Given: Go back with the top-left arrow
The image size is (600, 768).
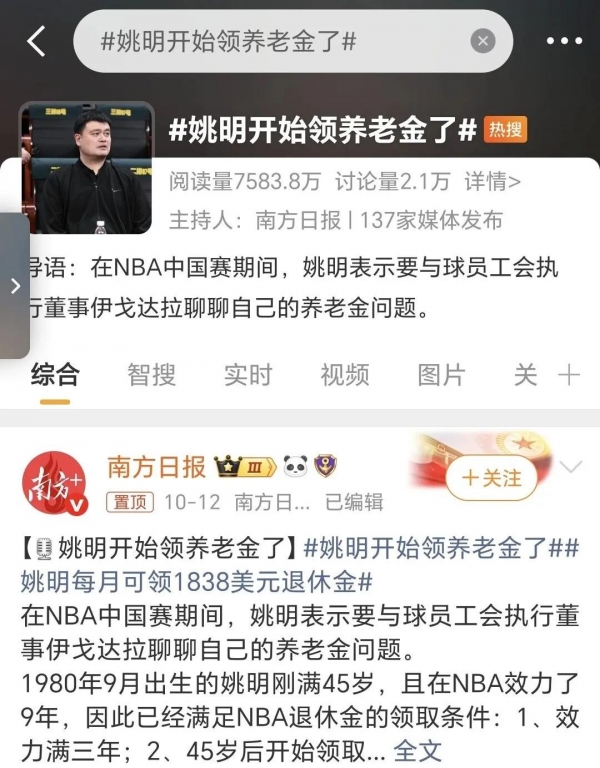Looking at the screenshot, I should pyautogui.click(x=36, y=41).
